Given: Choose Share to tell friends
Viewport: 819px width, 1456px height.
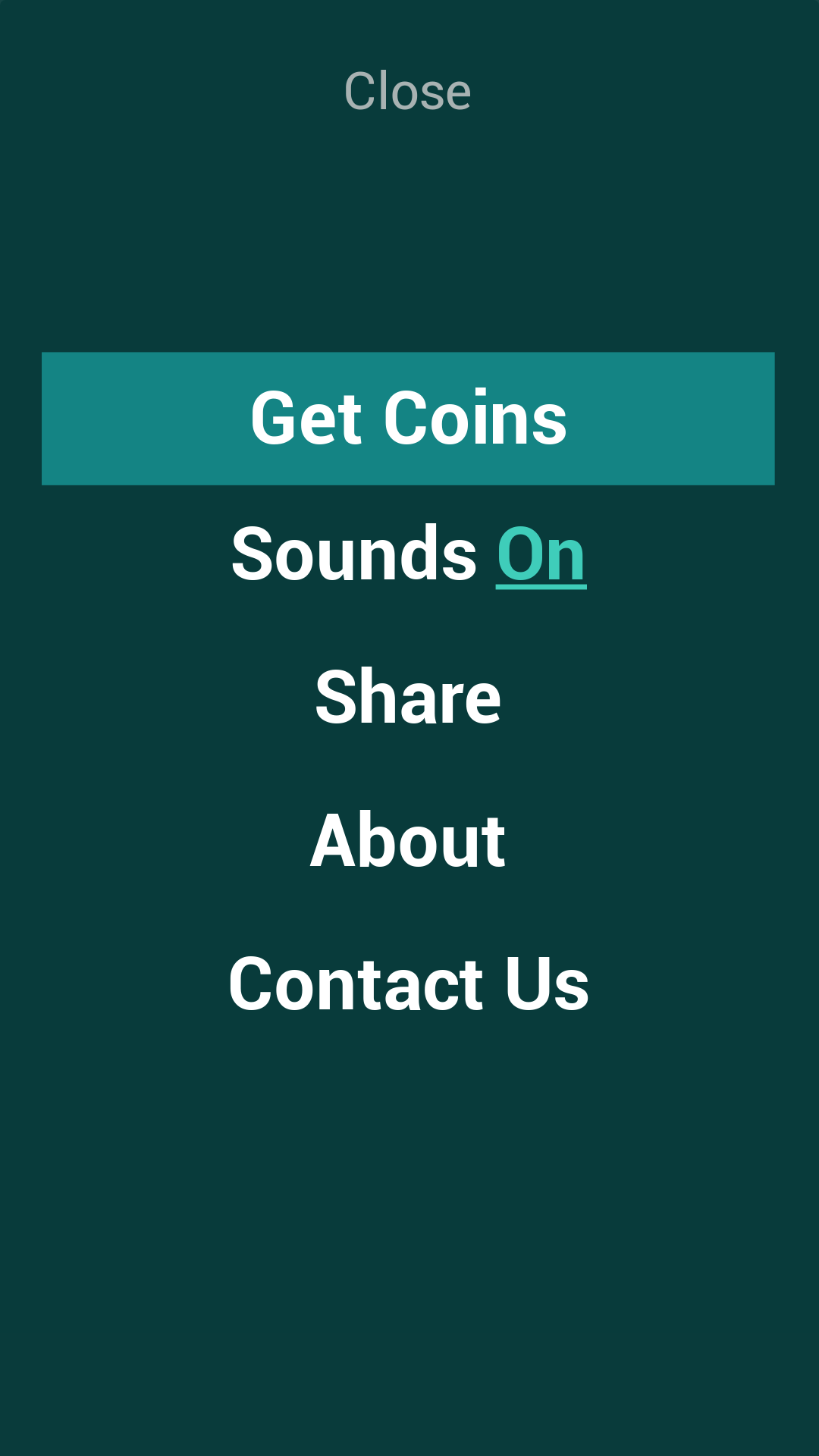Looking at the screenshot, I should click(407, 696).
